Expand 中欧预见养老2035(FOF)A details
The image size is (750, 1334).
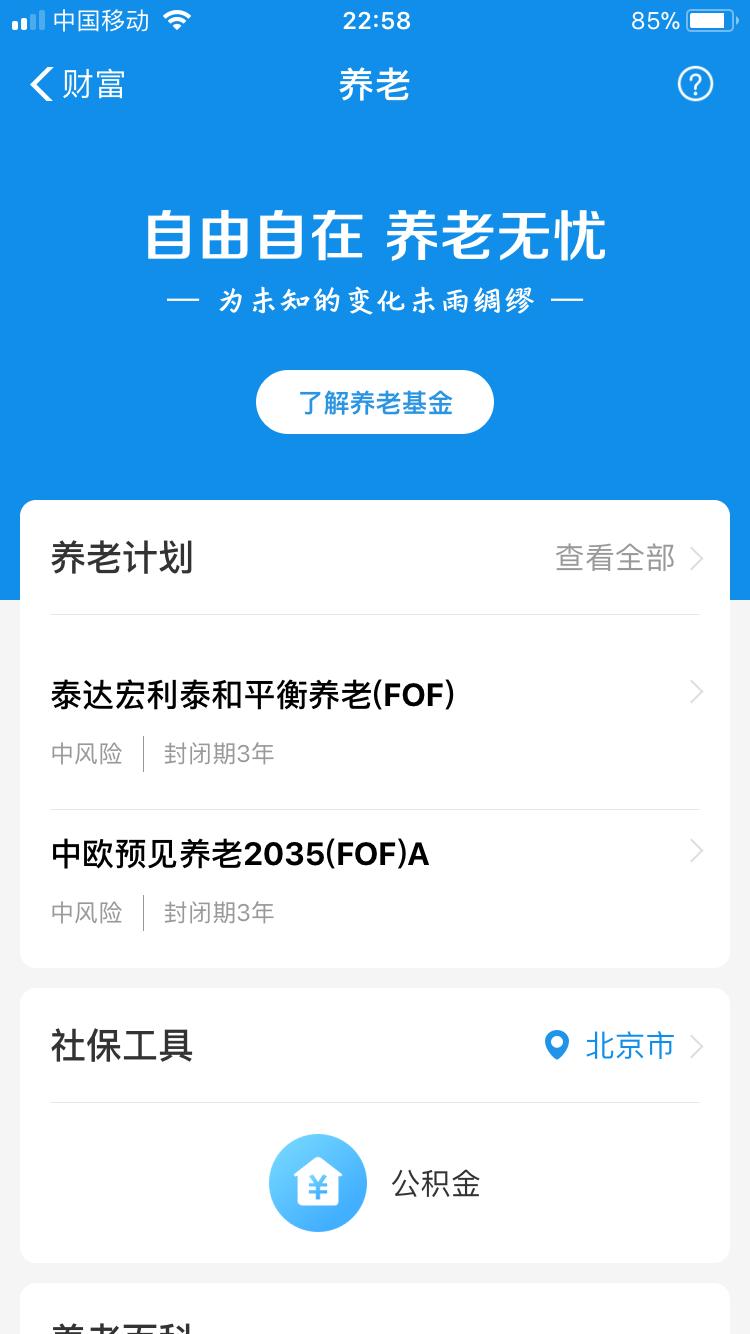pyautogui.click(x=240, y=854)
